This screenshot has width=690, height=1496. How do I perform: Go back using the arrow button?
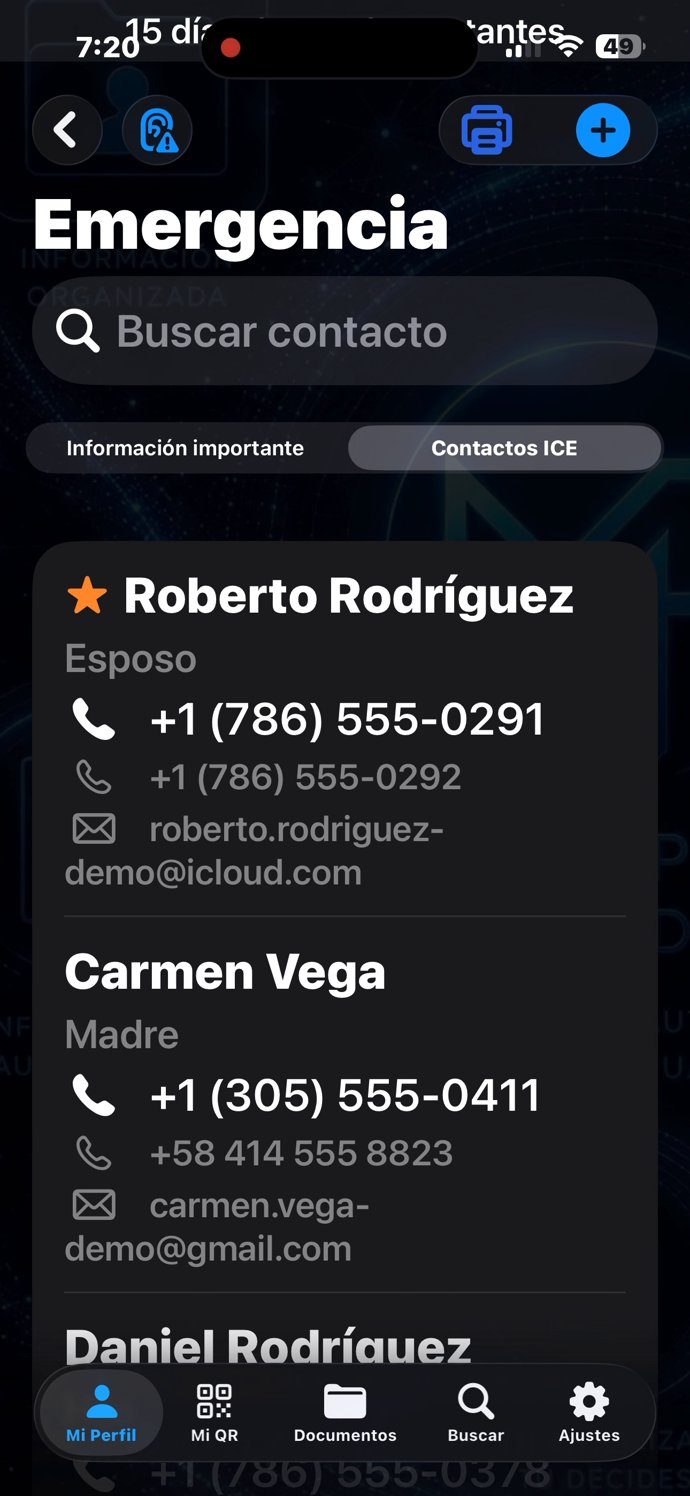67,130
